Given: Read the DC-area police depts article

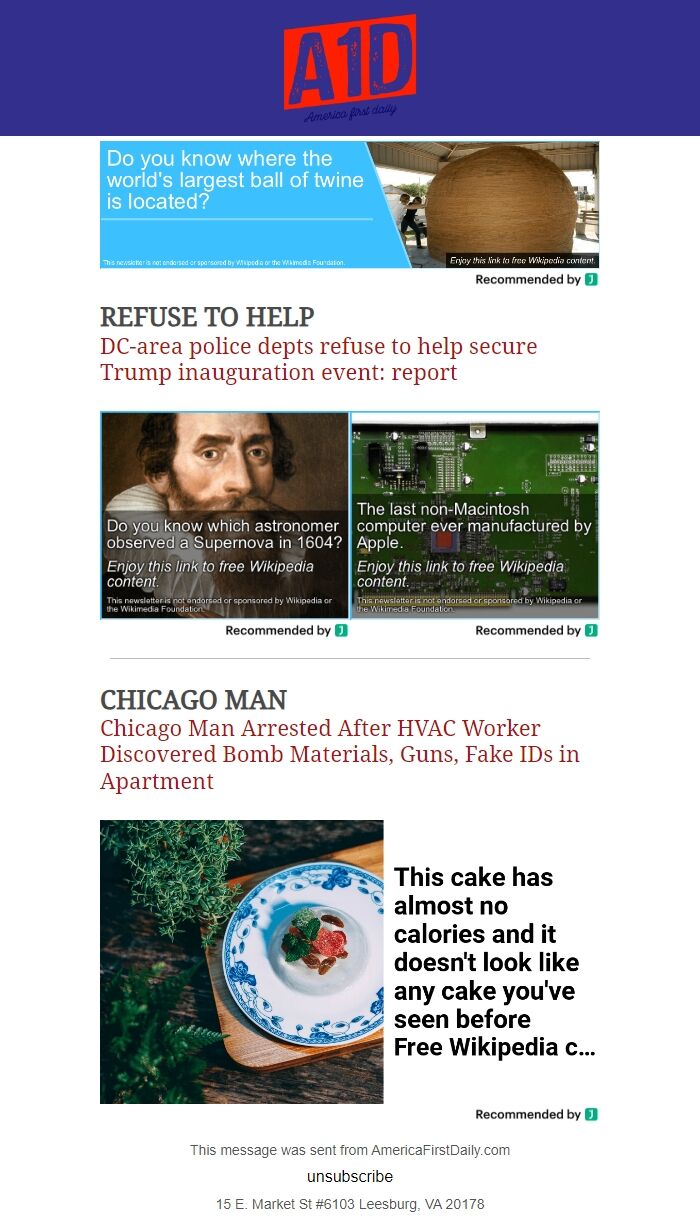Looking at the screenshot, I should pos(318,359).
